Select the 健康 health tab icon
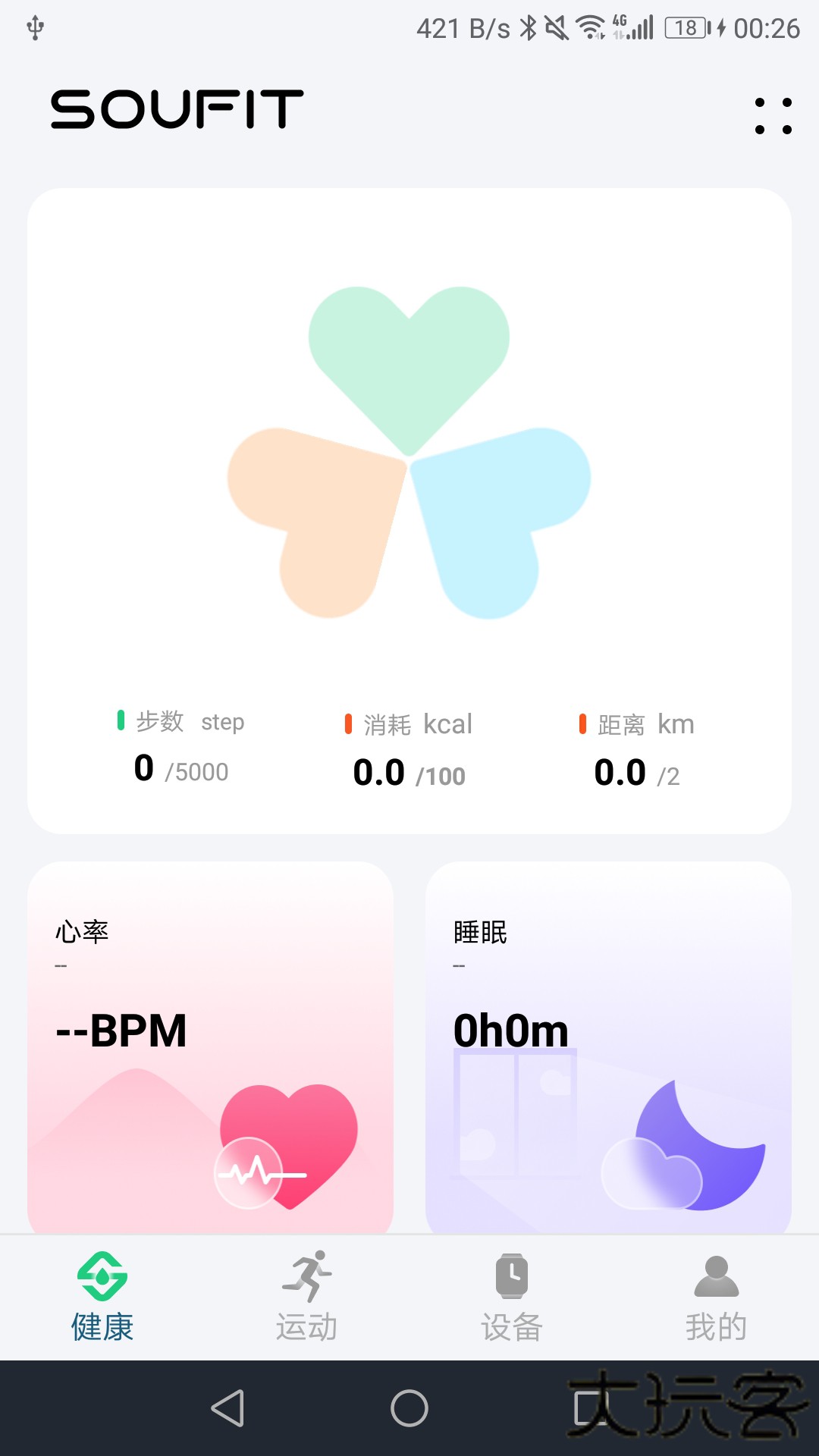The height and width of the screenshot is (1456, 819). (102, 1274)
